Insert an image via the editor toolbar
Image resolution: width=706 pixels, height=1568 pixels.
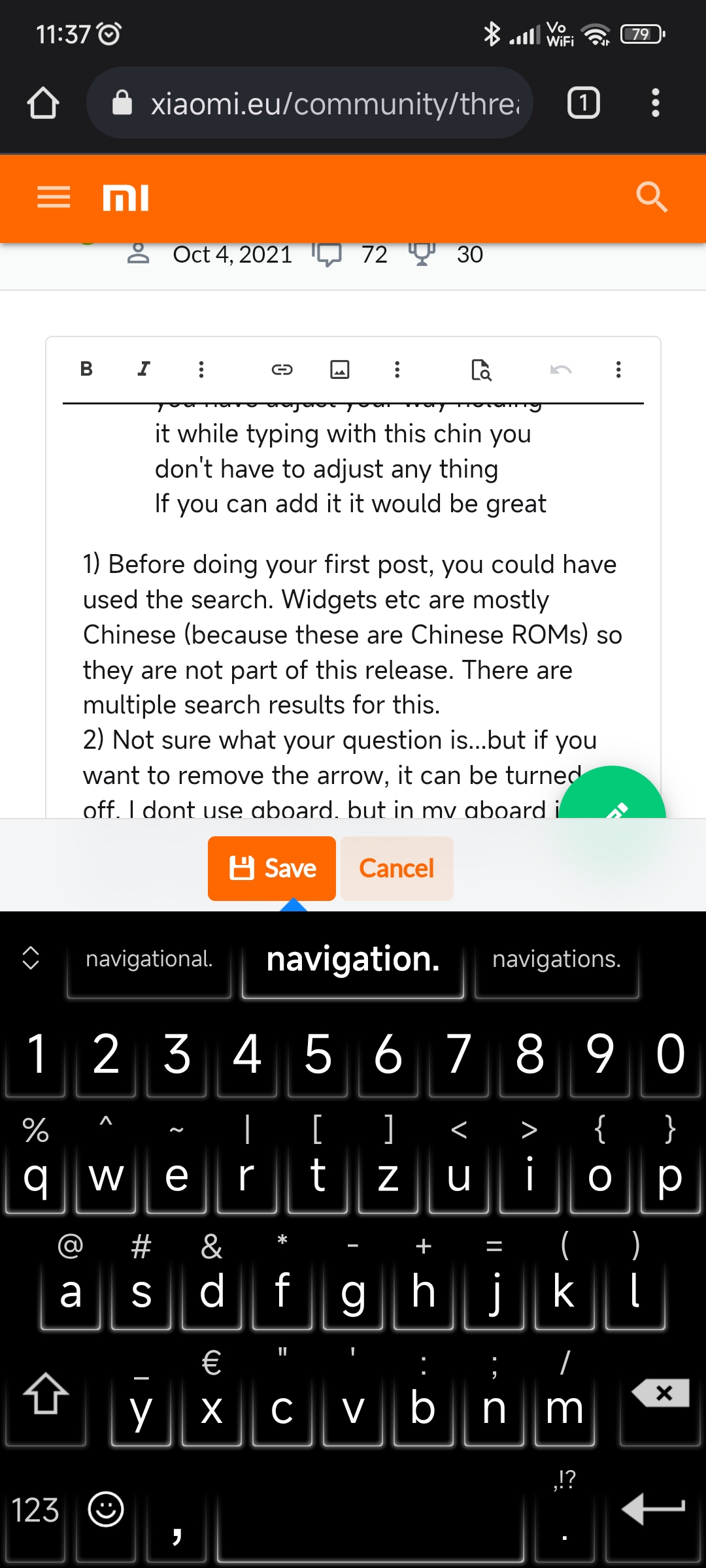coord(339,370)
